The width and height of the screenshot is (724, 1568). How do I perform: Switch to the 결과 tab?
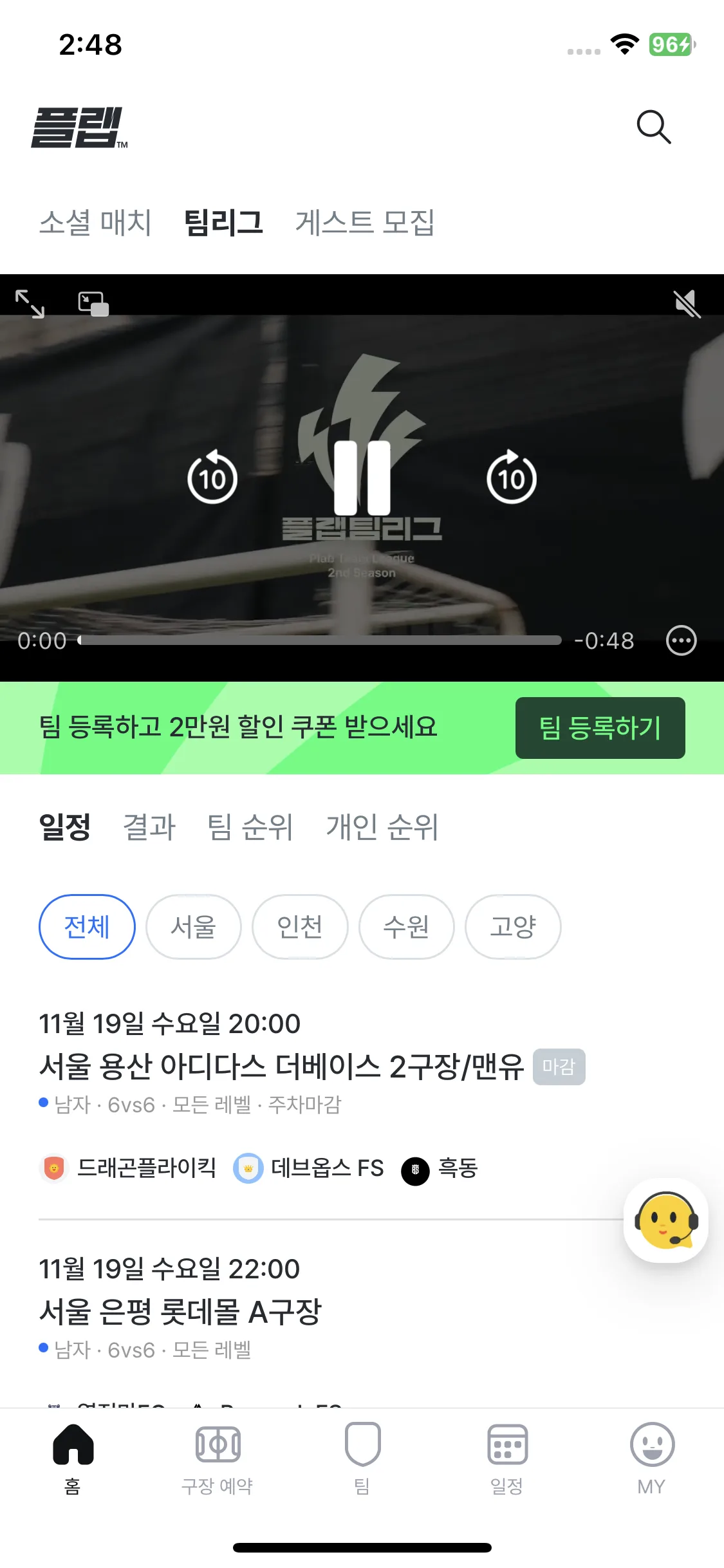tap(149, 827)
